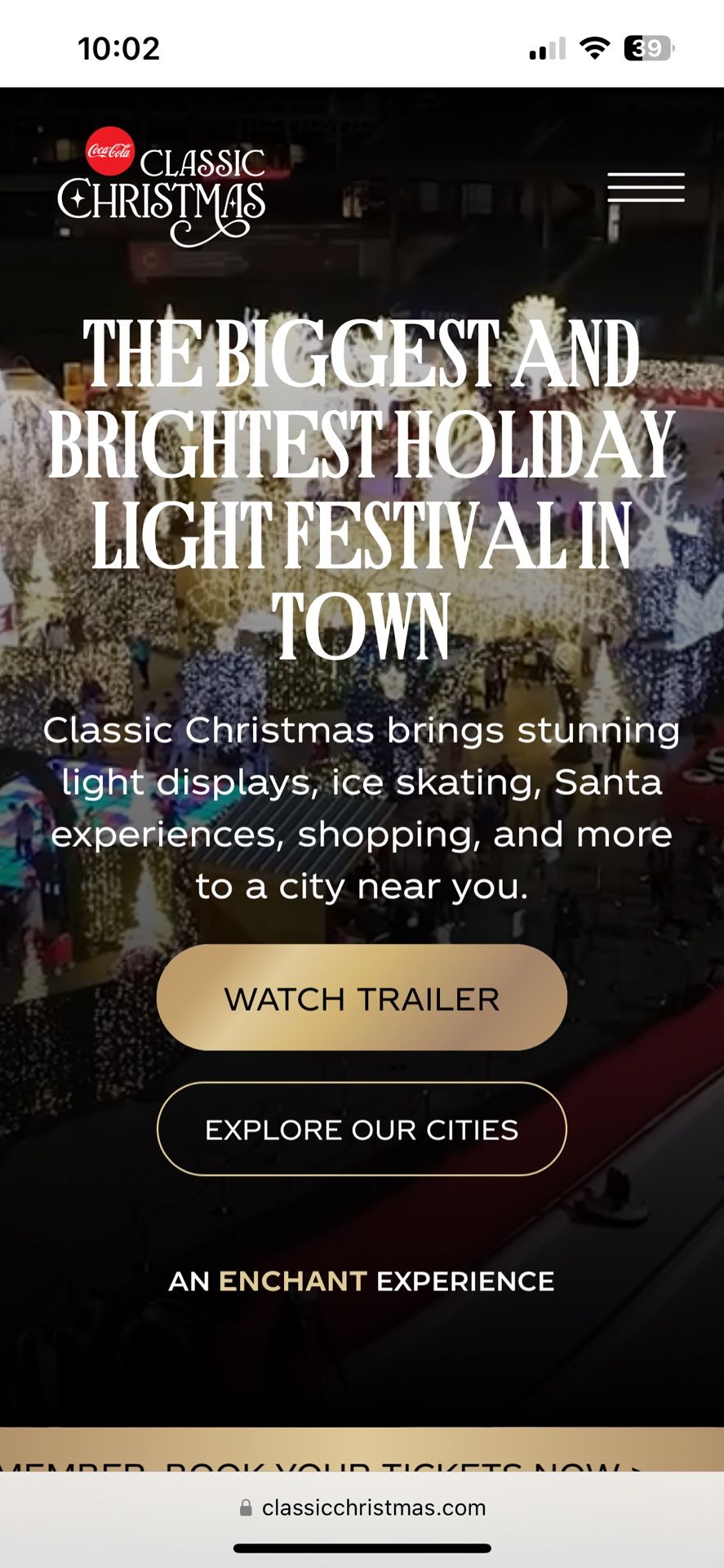This screenshot has height=1568, width=724.
Task: Tap the classicchristmas.com address bar
Action: tap(362, 1508)
